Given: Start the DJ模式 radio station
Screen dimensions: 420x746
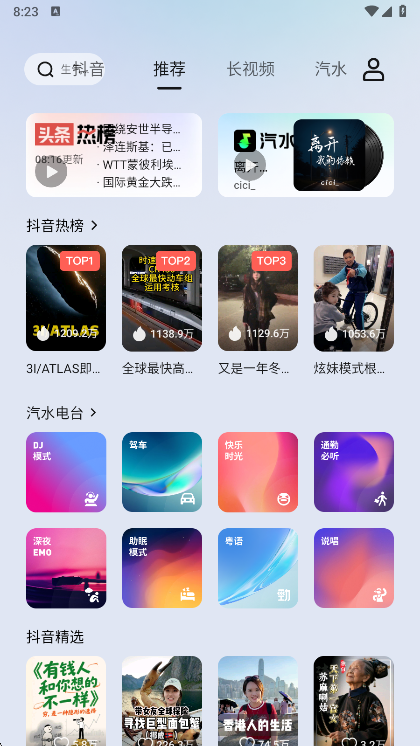Looking at the screenshot, I should coord(66,472).
